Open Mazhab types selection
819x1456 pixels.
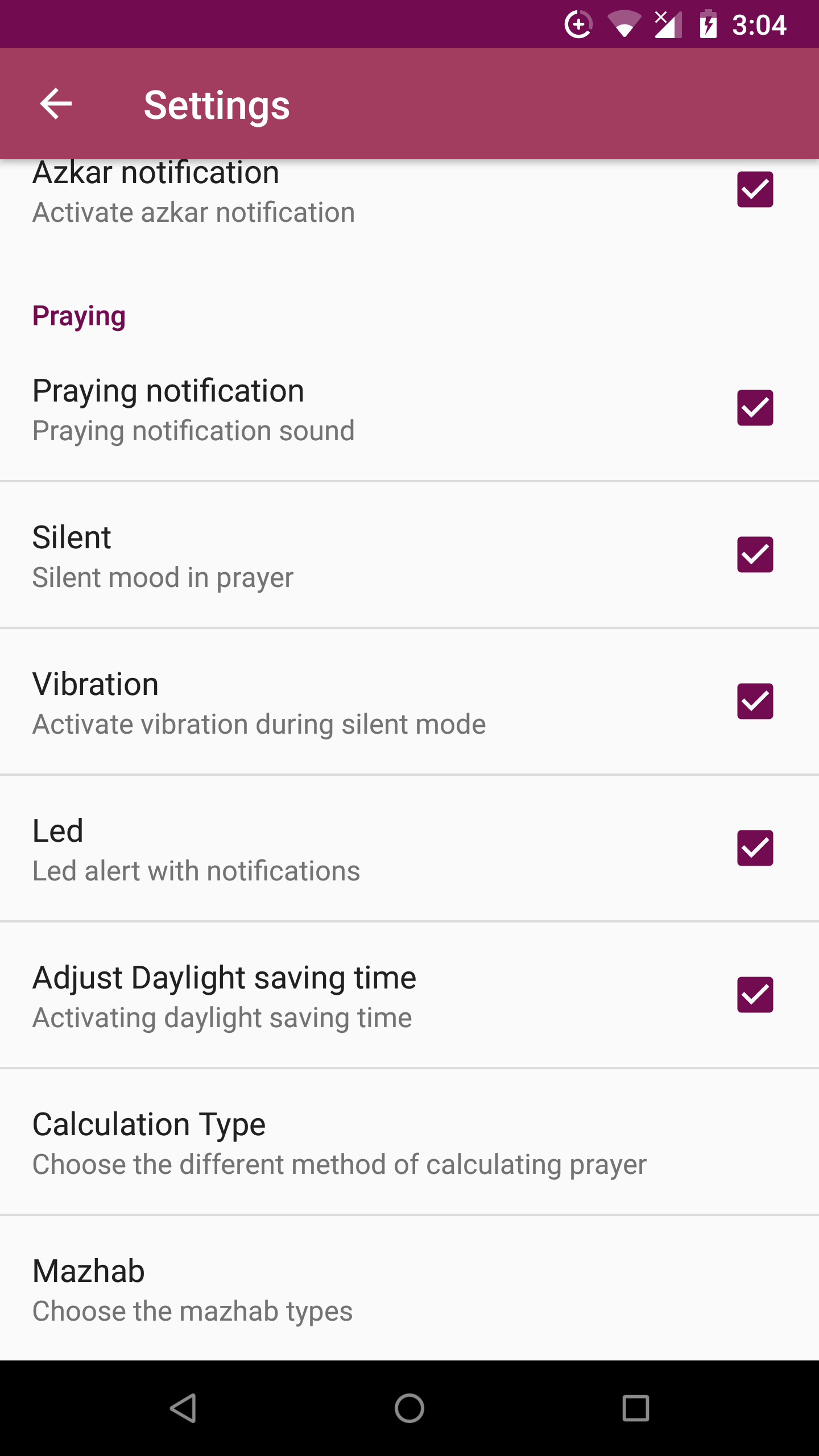click(x=409, y=1288)
